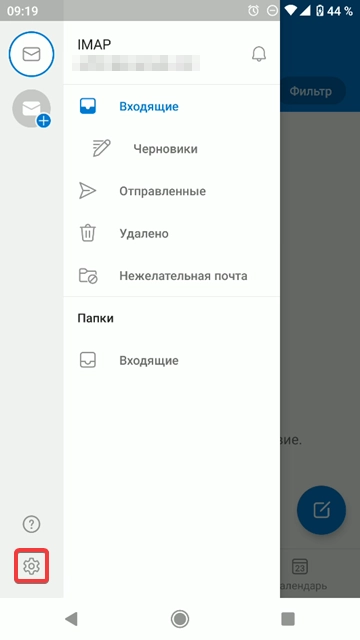
Task: Open the settings gear icon
Action: [x=31, y=566]
